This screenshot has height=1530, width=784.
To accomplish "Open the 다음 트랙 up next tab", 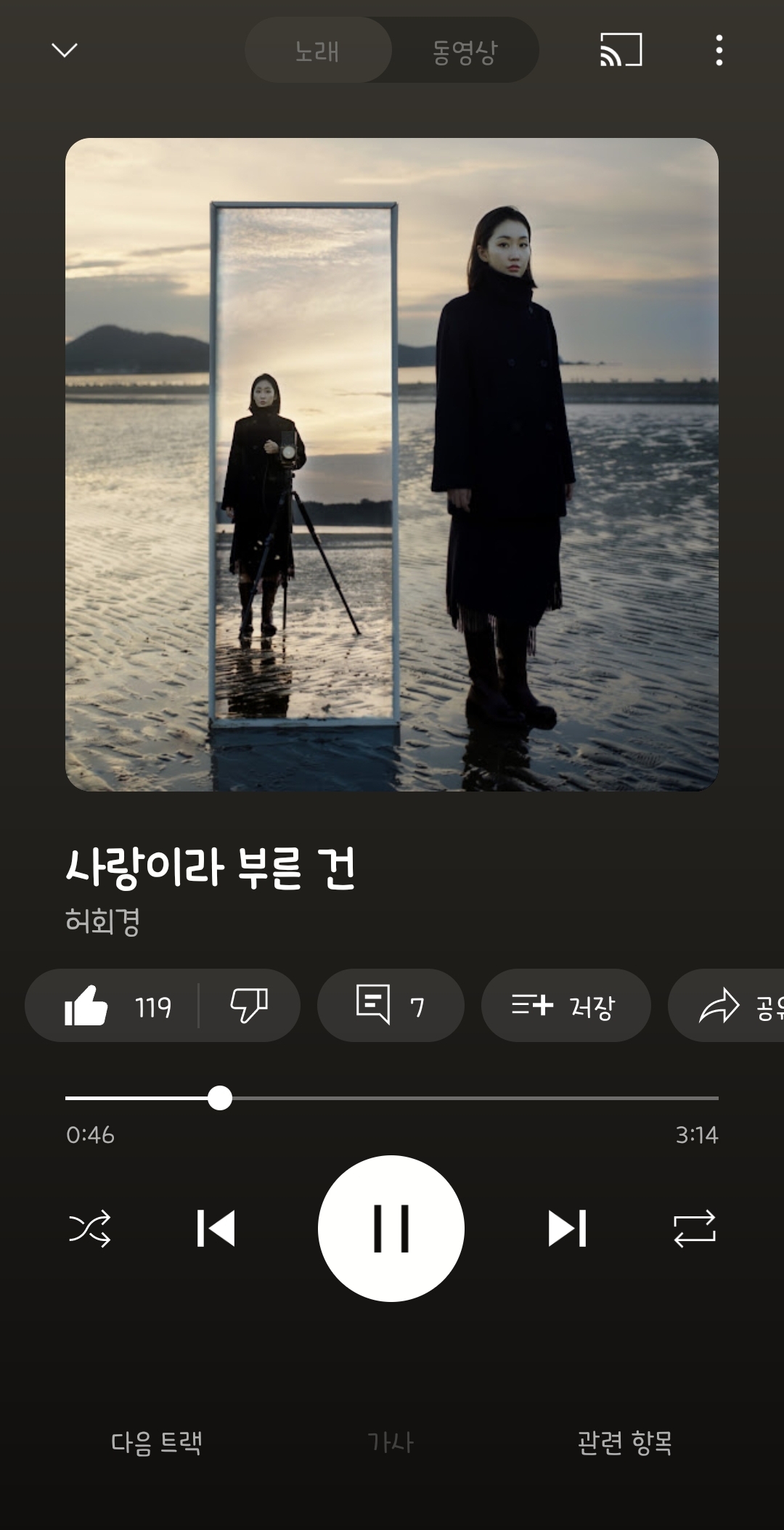I will (156, 1442).
